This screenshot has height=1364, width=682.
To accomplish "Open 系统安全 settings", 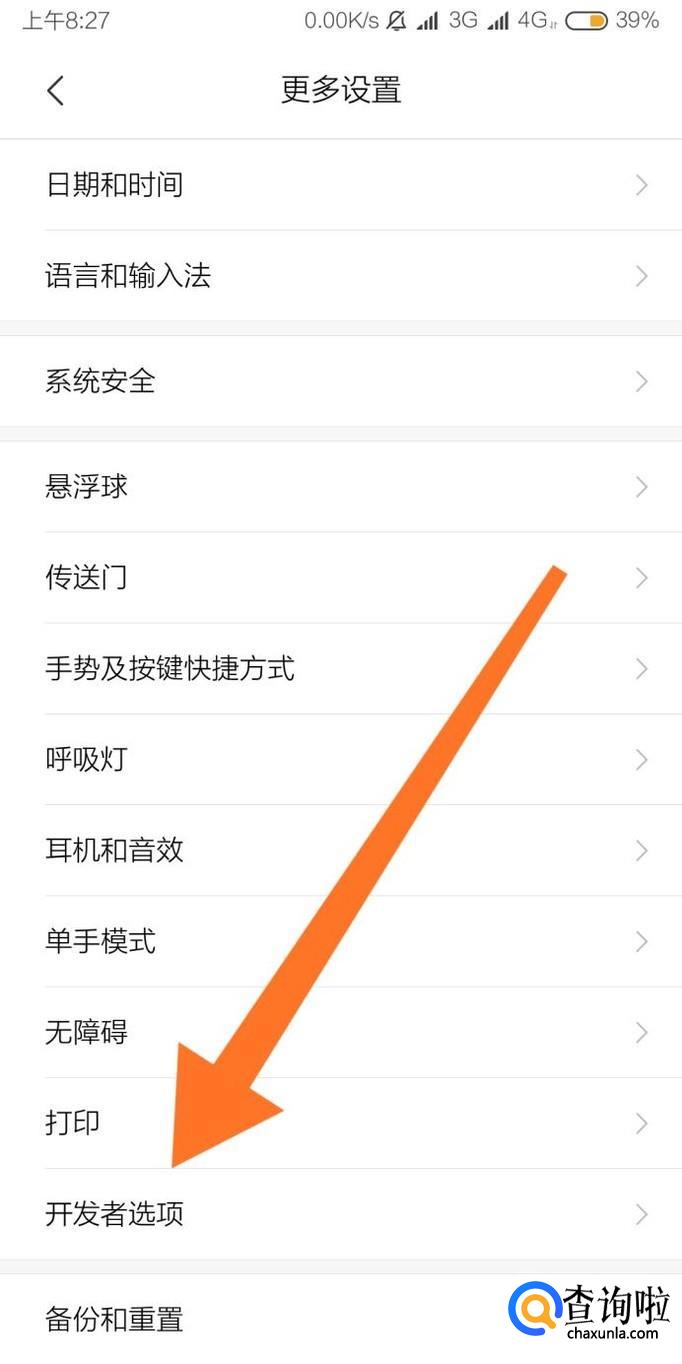I will [x=341, y=381].
